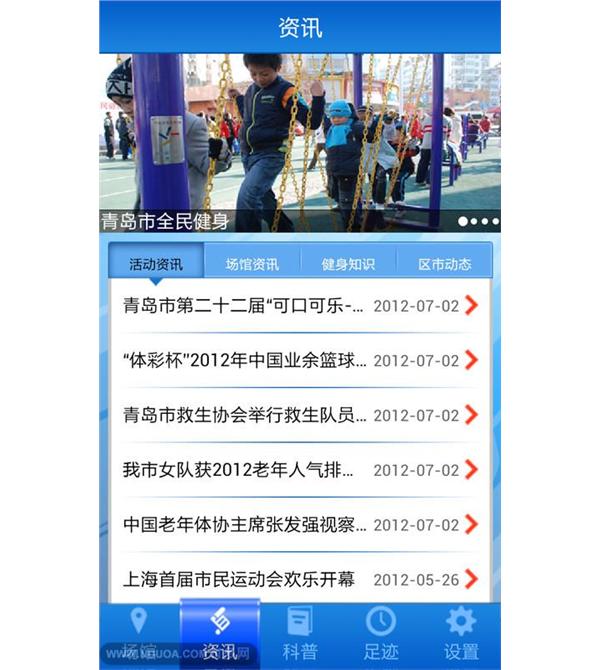Screen dimensions: 600x670
Task: Open the 设置 settings tab
Action: (x=461, y=634)
